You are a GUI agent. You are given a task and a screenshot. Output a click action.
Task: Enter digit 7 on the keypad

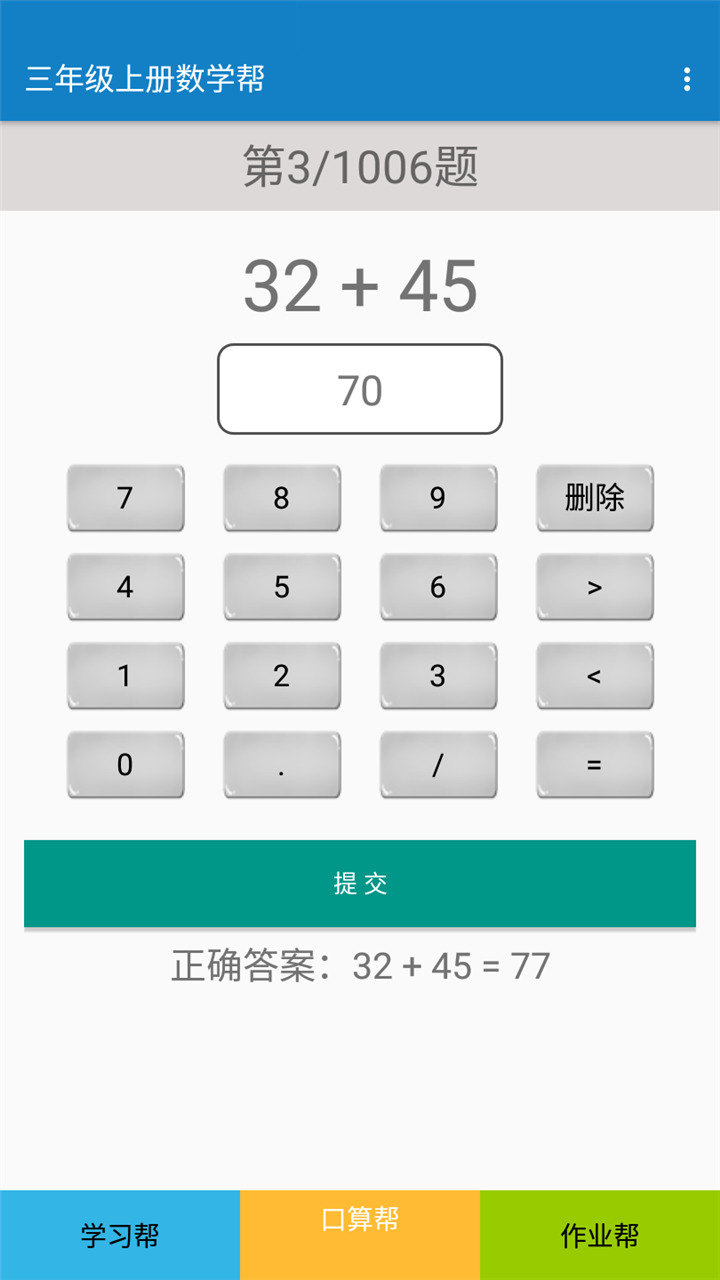click(x=125, y=498)
